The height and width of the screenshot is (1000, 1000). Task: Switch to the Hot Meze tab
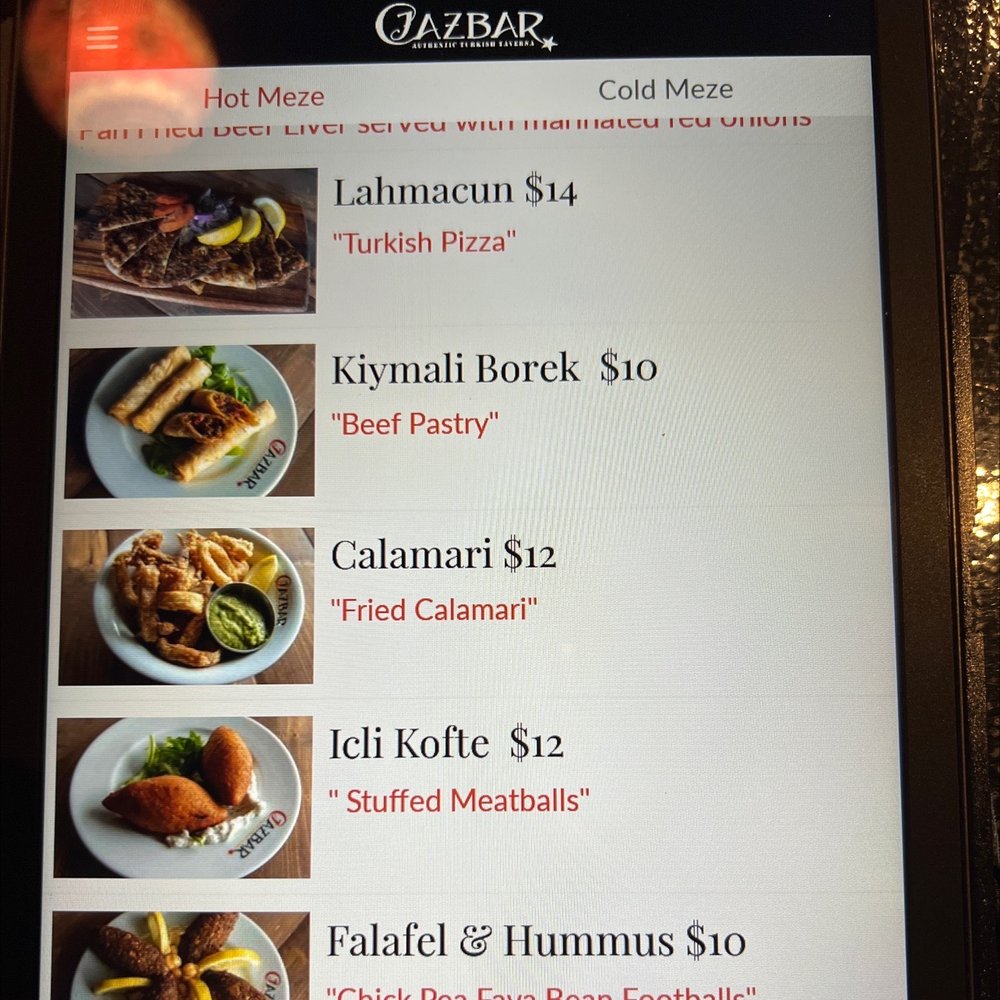[263, 98]
